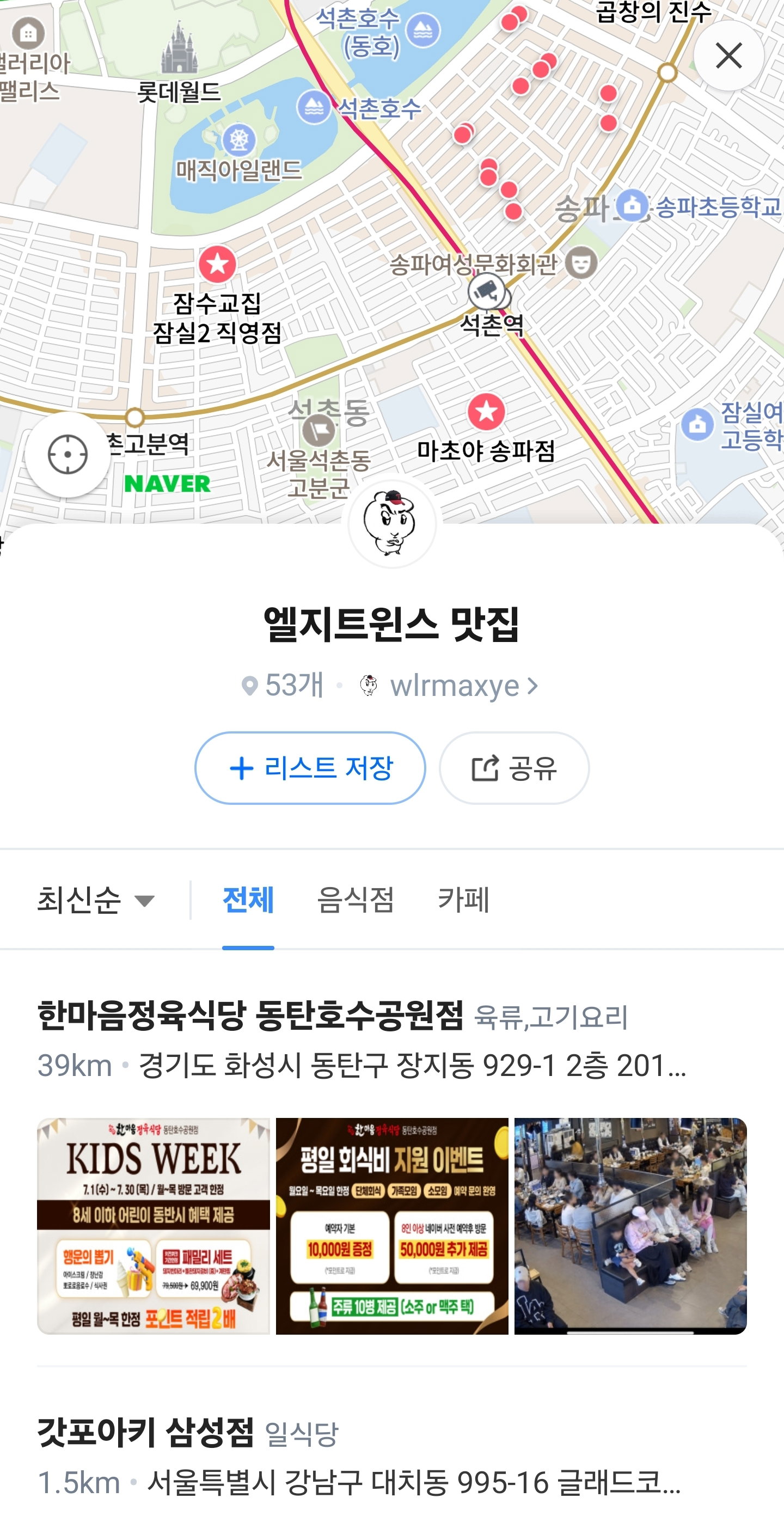Viewport: 784px width, 1516px height.
Task: Select the 전체 tab
Action: (x=248, y=899)
